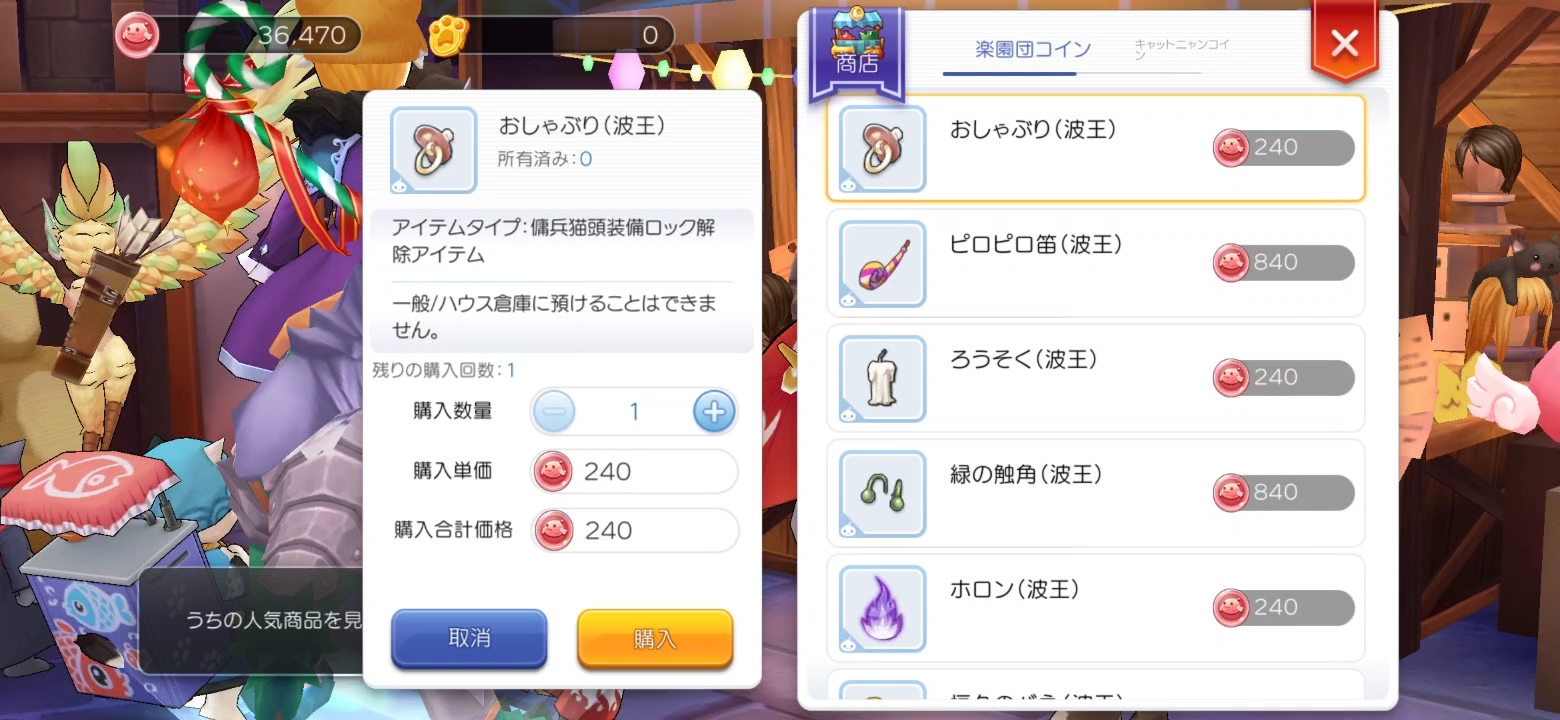Decrease the purchase quantity with the minus button

point(553,411)
